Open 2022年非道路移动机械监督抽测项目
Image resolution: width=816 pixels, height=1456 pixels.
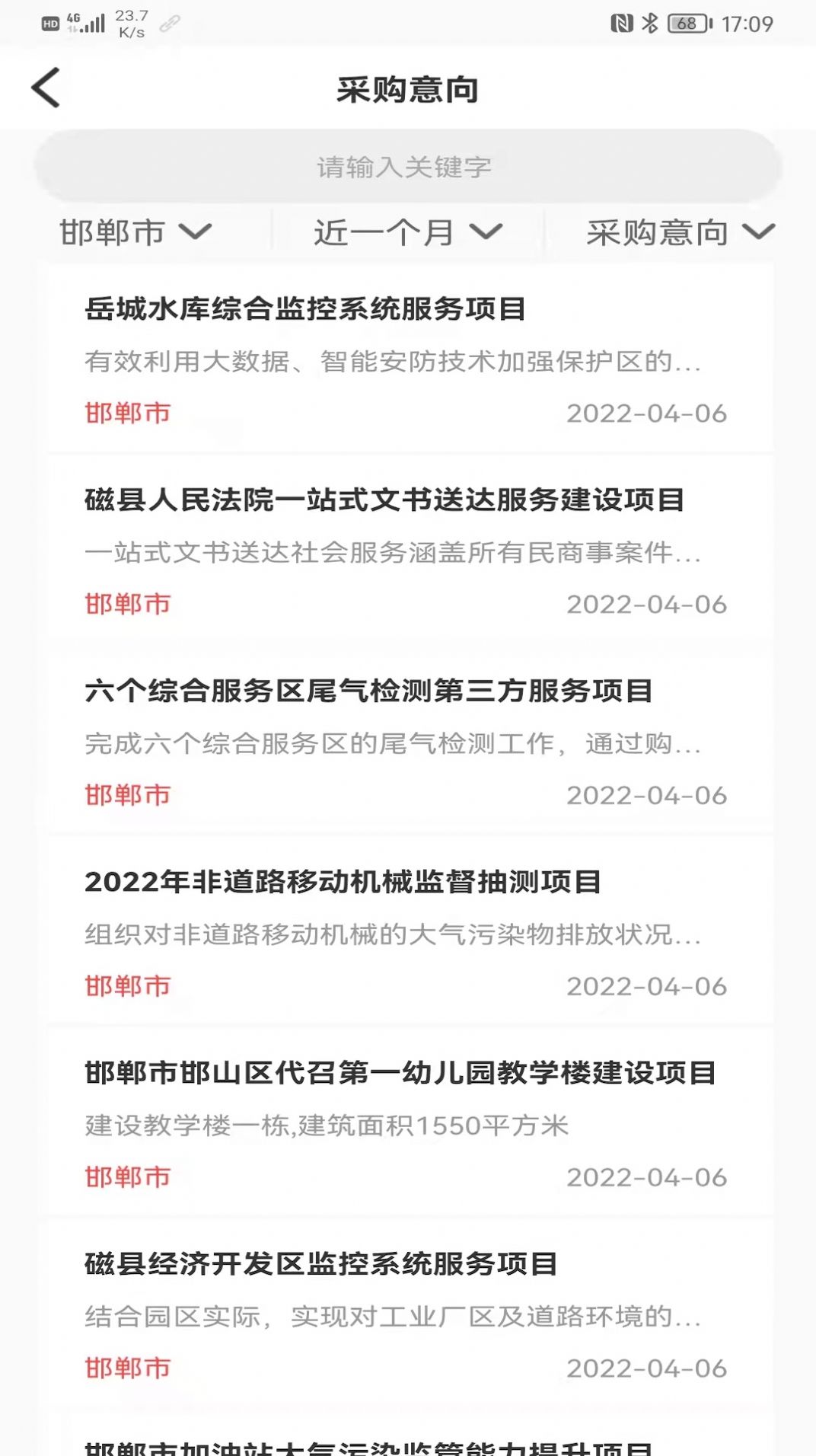point(343,883)
